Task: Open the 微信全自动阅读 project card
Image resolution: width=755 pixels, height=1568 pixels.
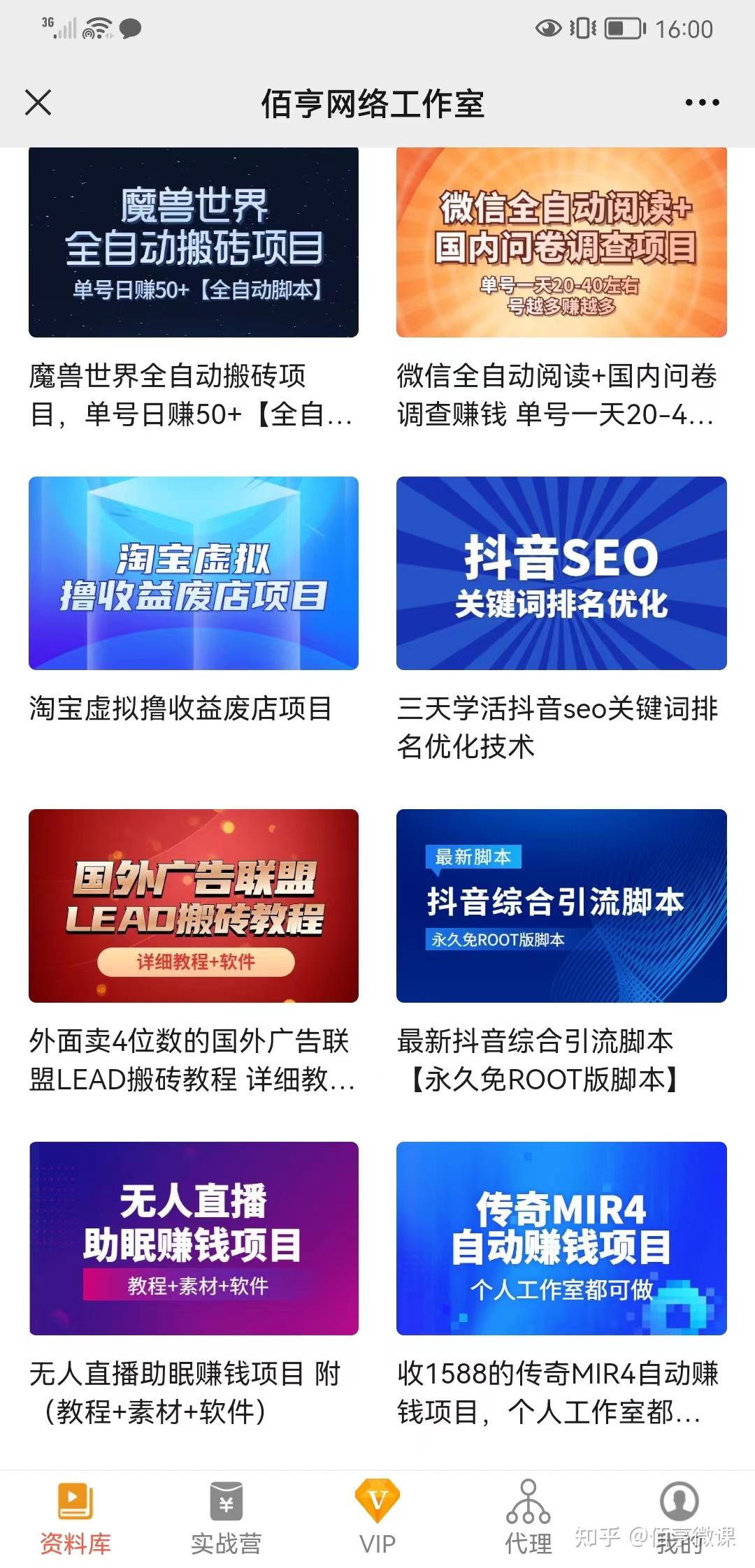Action: click(x=561, y=242)
